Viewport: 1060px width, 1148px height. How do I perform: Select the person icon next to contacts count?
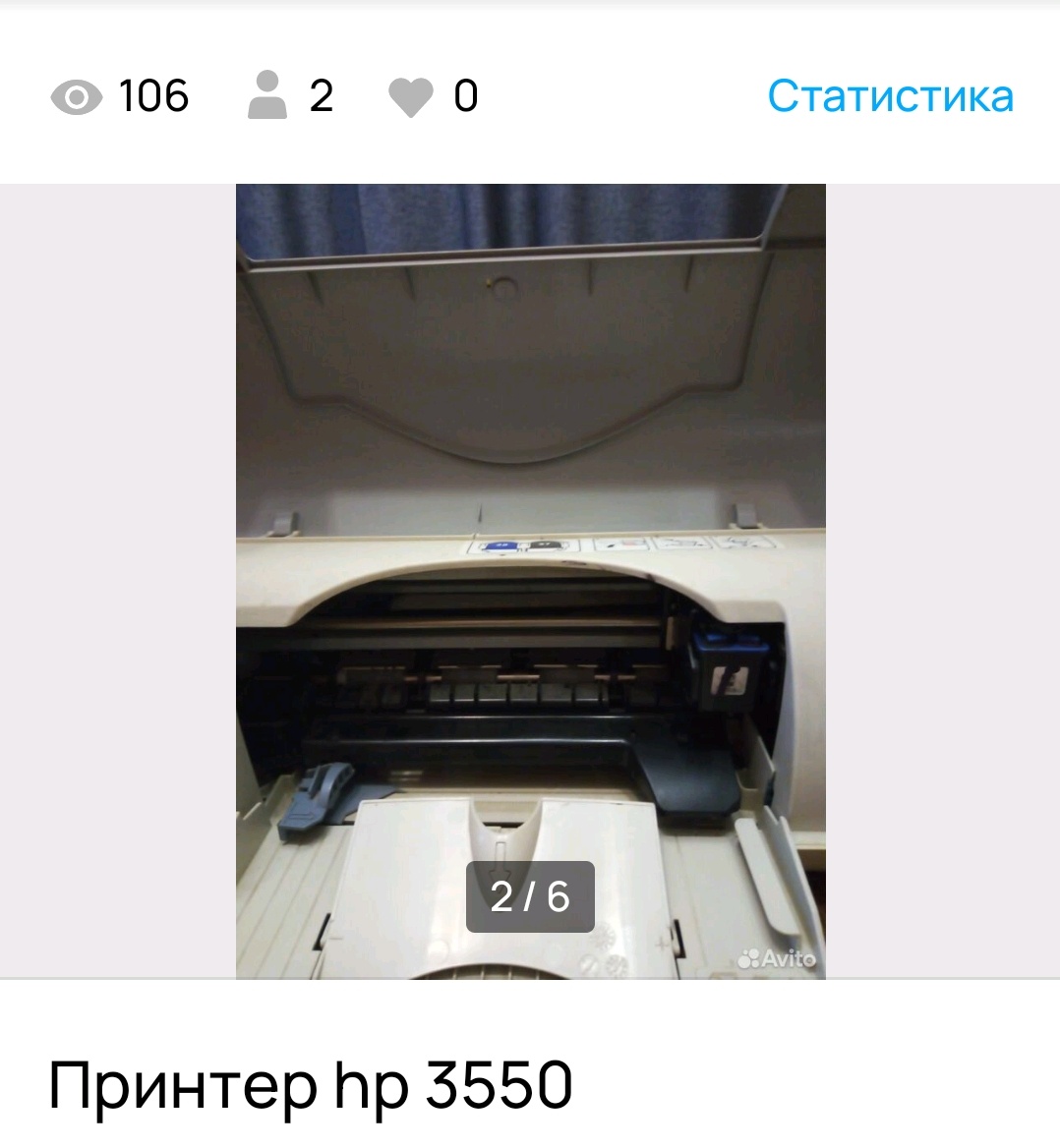click(x=267, y=96)
